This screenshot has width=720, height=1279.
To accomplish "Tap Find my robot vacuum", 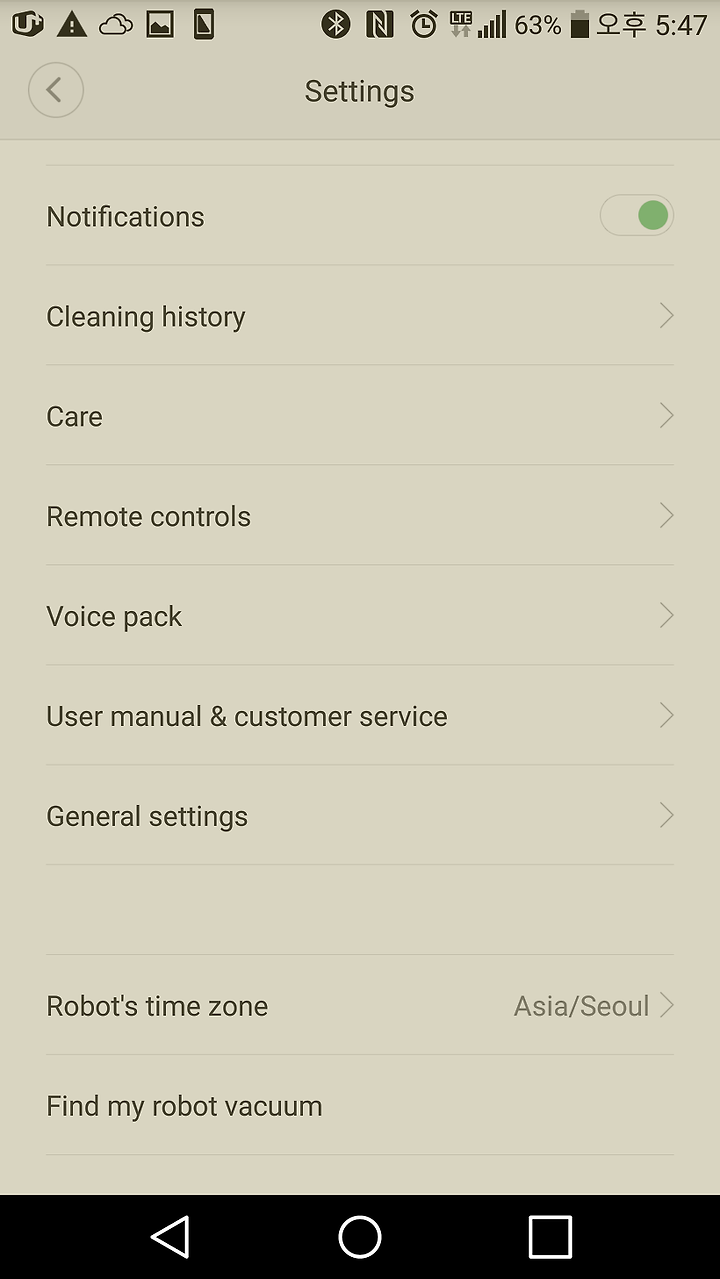I will coord(360,1106).
